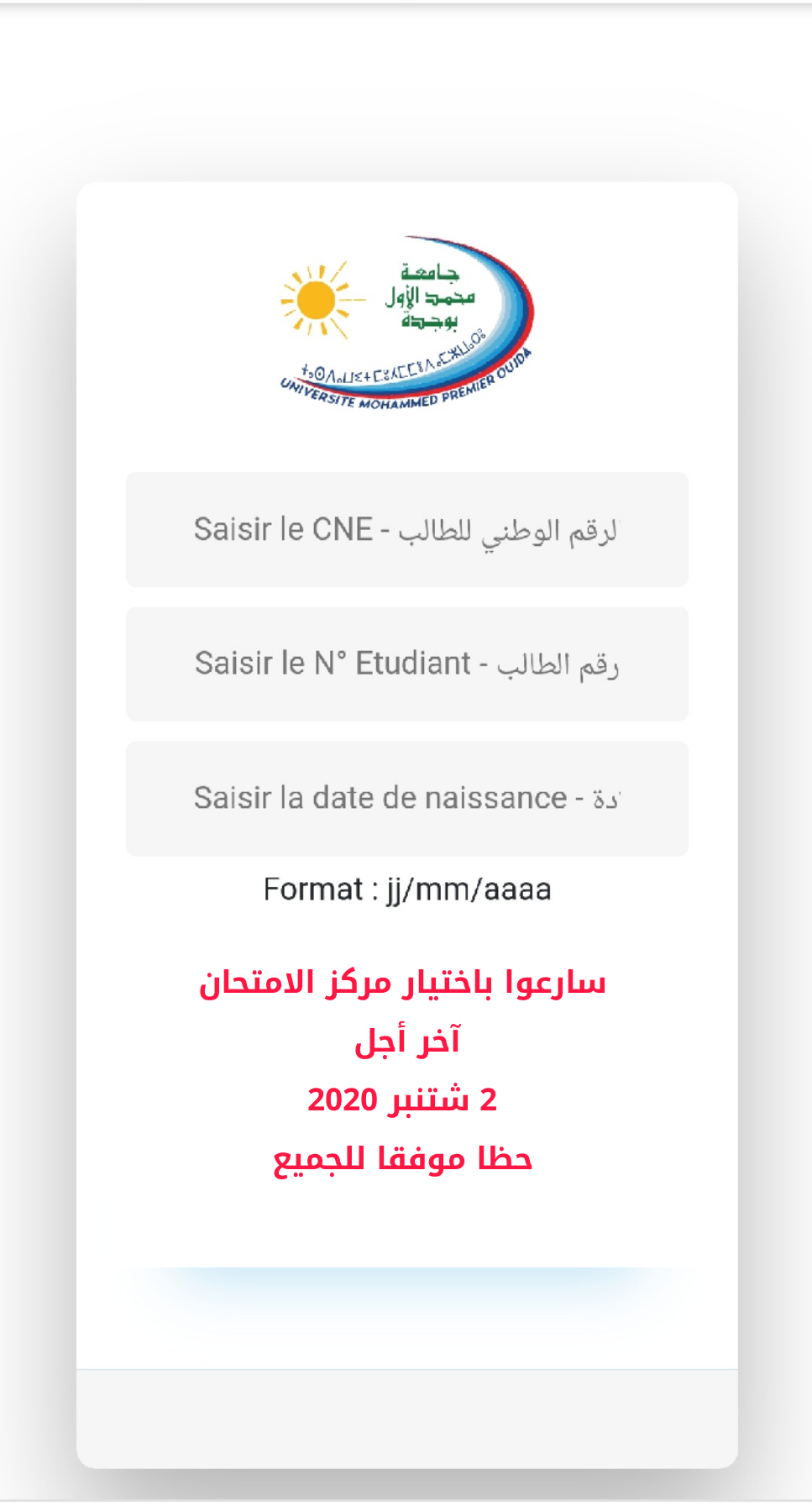
Task: Select the date de naissance field
Action: [407, 798]
